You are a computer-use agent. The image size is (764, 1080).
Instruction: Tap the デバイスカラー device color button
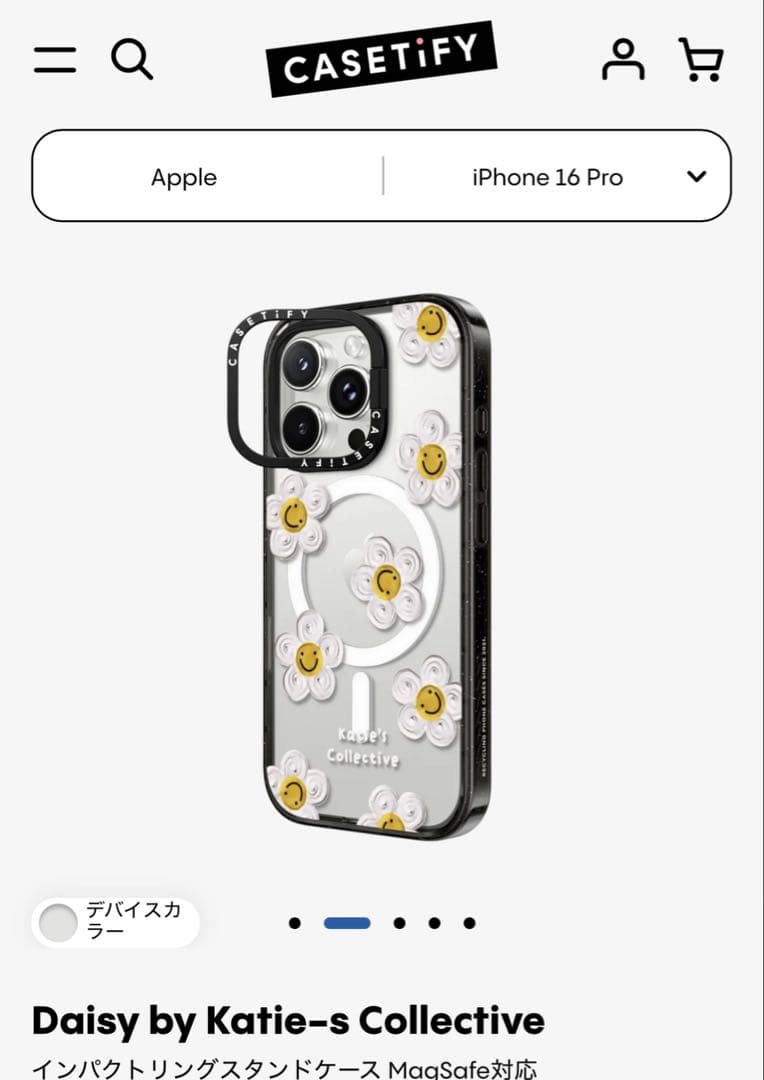pos(115,922)
